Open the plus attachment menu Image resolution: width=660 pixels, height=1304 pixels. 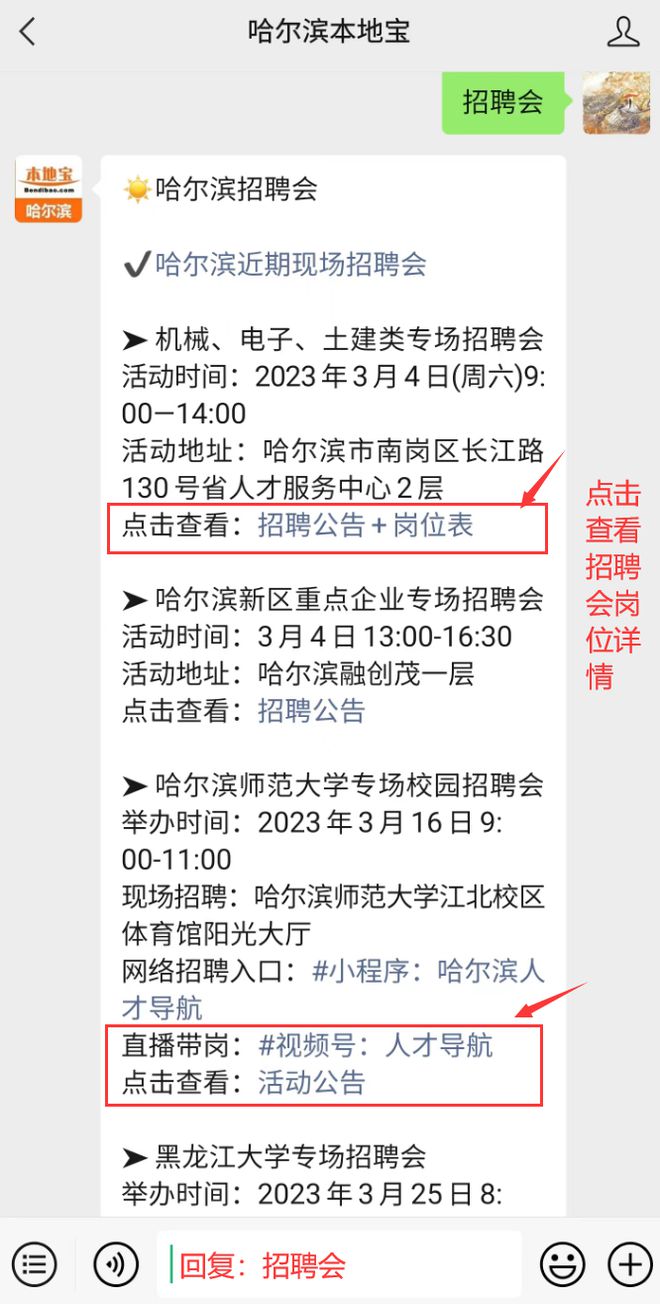pos(629,1264)
